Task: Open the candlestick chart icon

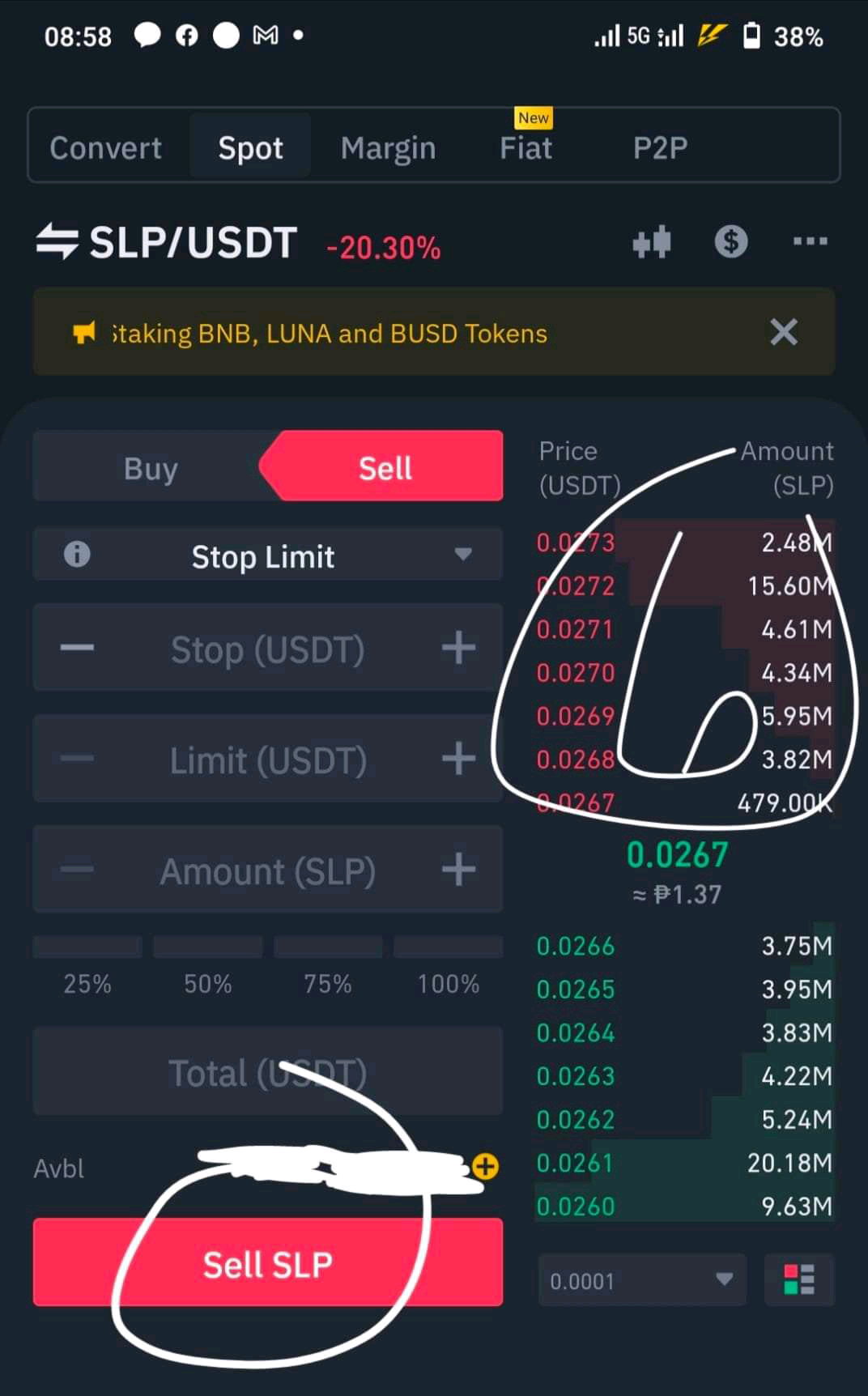Action: click(x=652, y=241)
